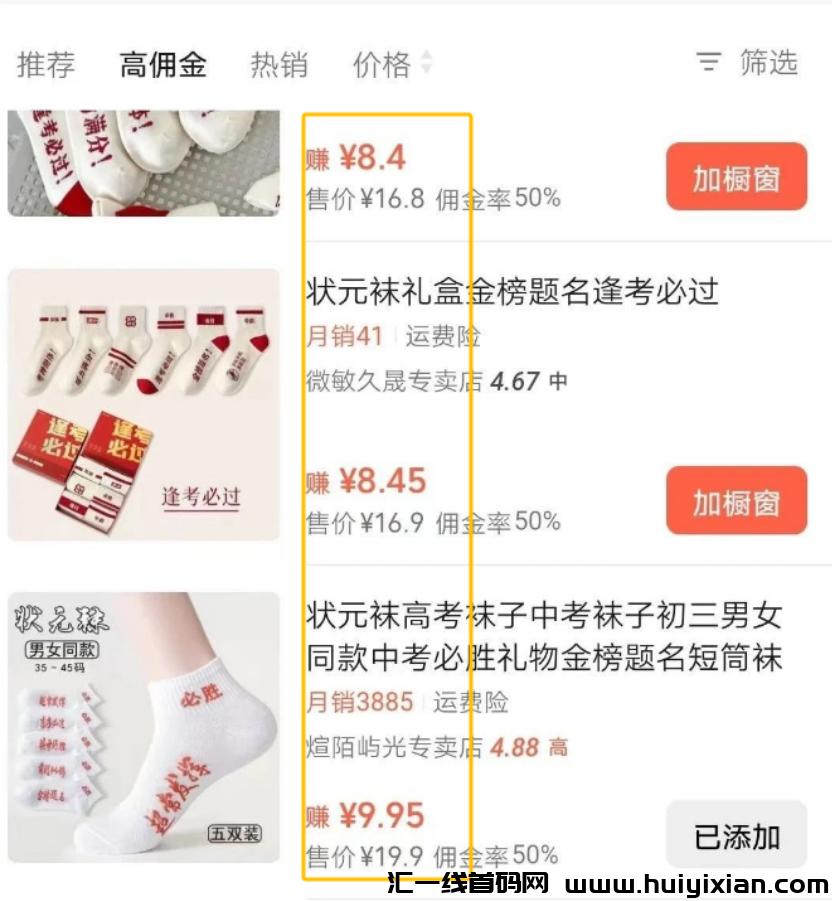Click the 赚 ¥9.95 commission amount
This screenshot has height=901, width=832.
tap(367, 817)
